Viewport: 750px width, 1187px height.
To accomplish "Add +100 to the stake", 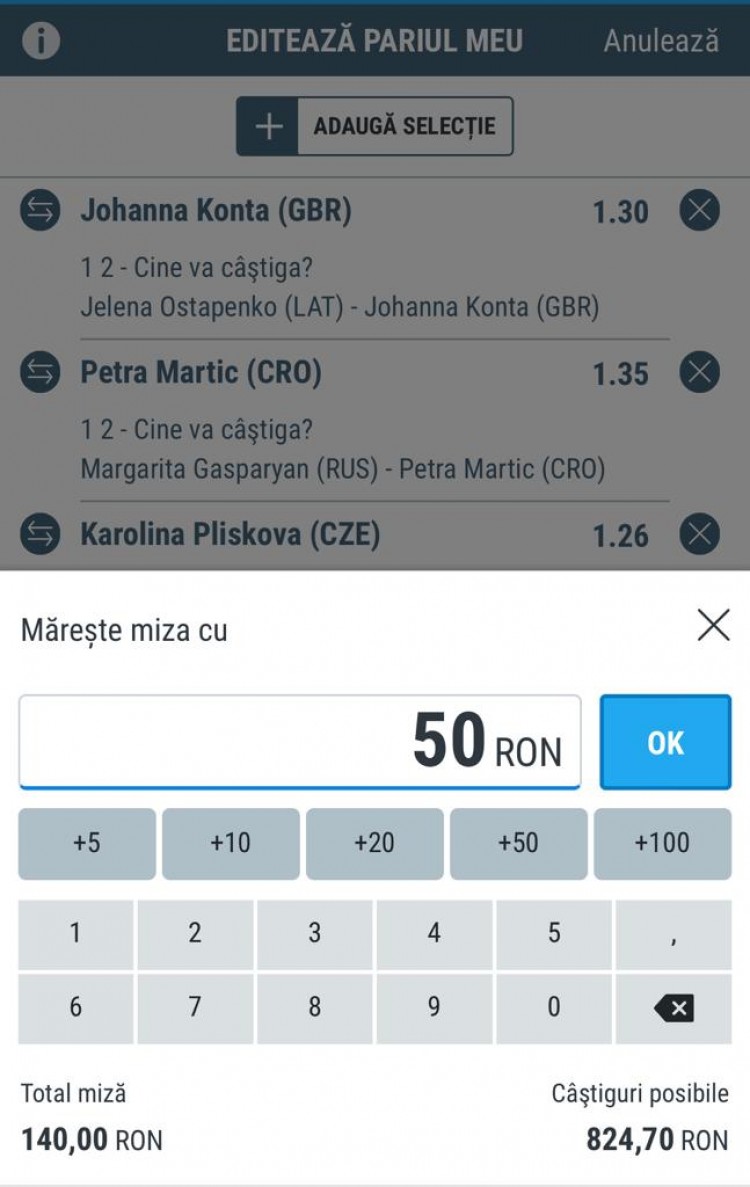I will 662,843.
